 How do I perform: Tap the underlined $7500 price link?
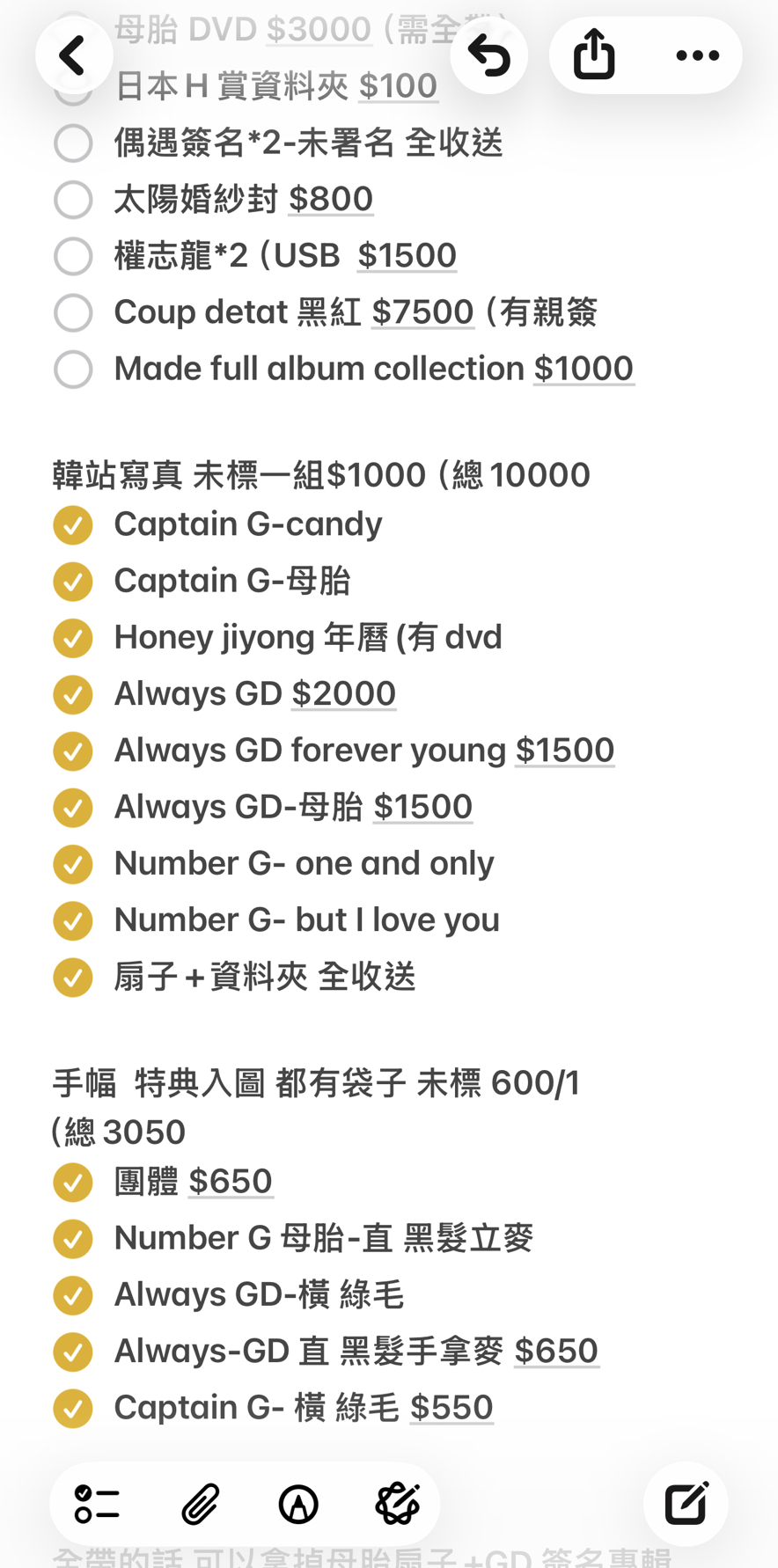click(422, 312)
